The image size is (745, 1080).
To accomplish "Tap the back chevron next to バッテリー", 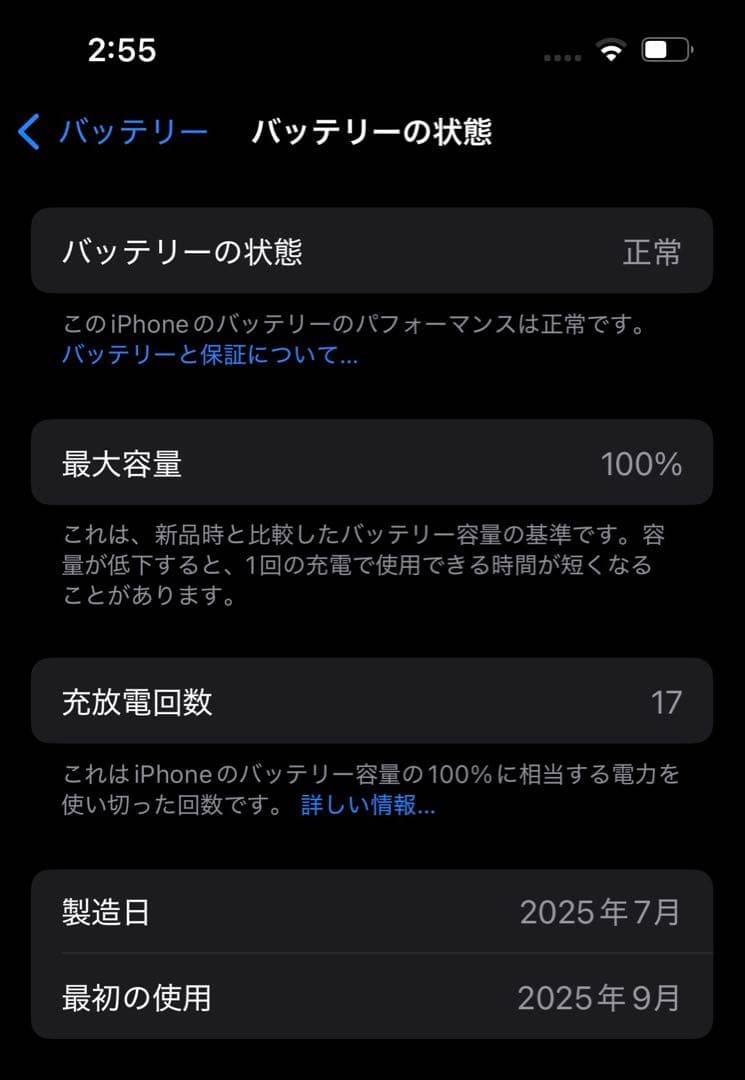I will tap(27, 132).
